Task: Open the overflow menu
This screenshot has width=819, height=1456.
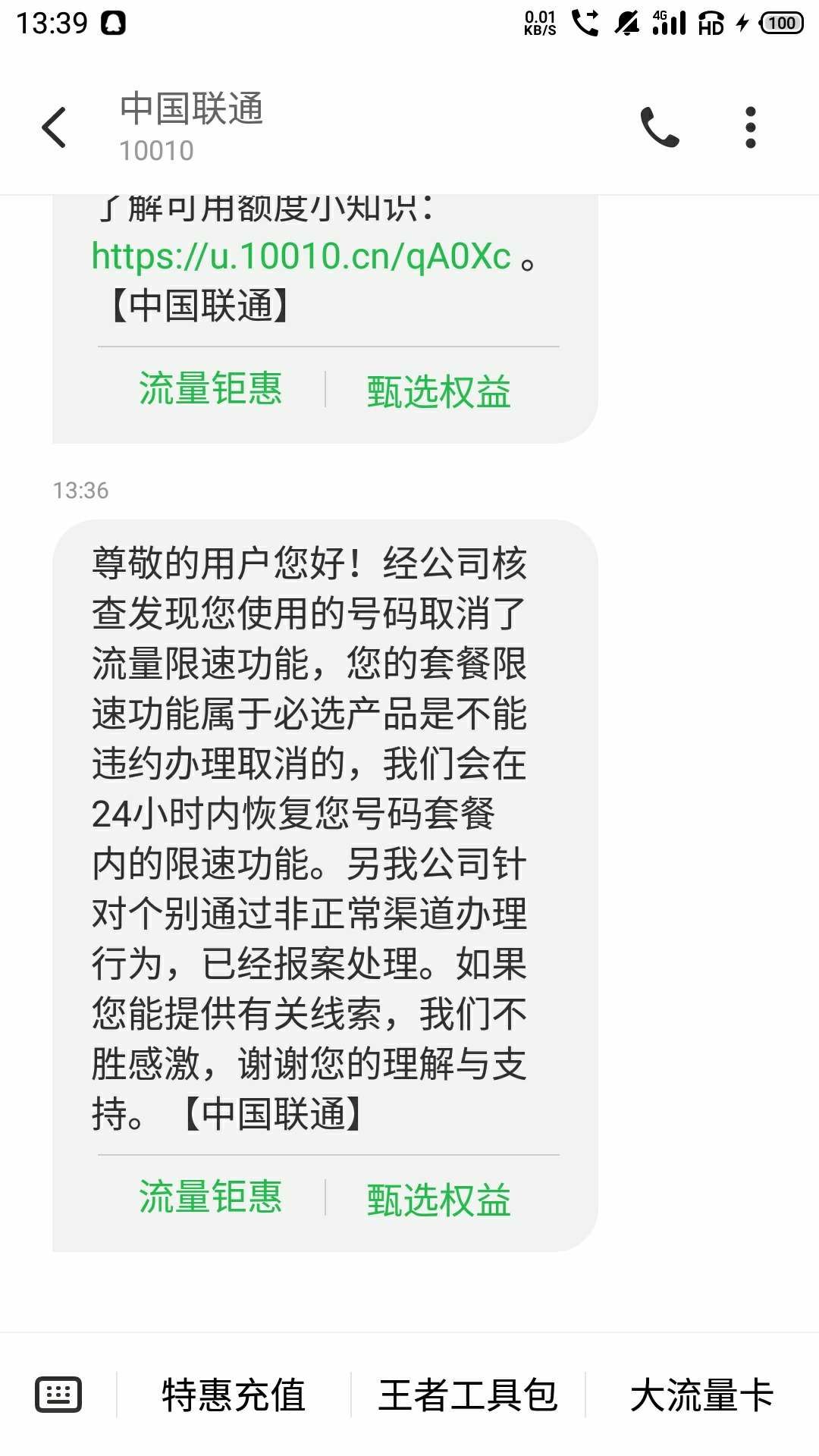Action: [750, 127]
